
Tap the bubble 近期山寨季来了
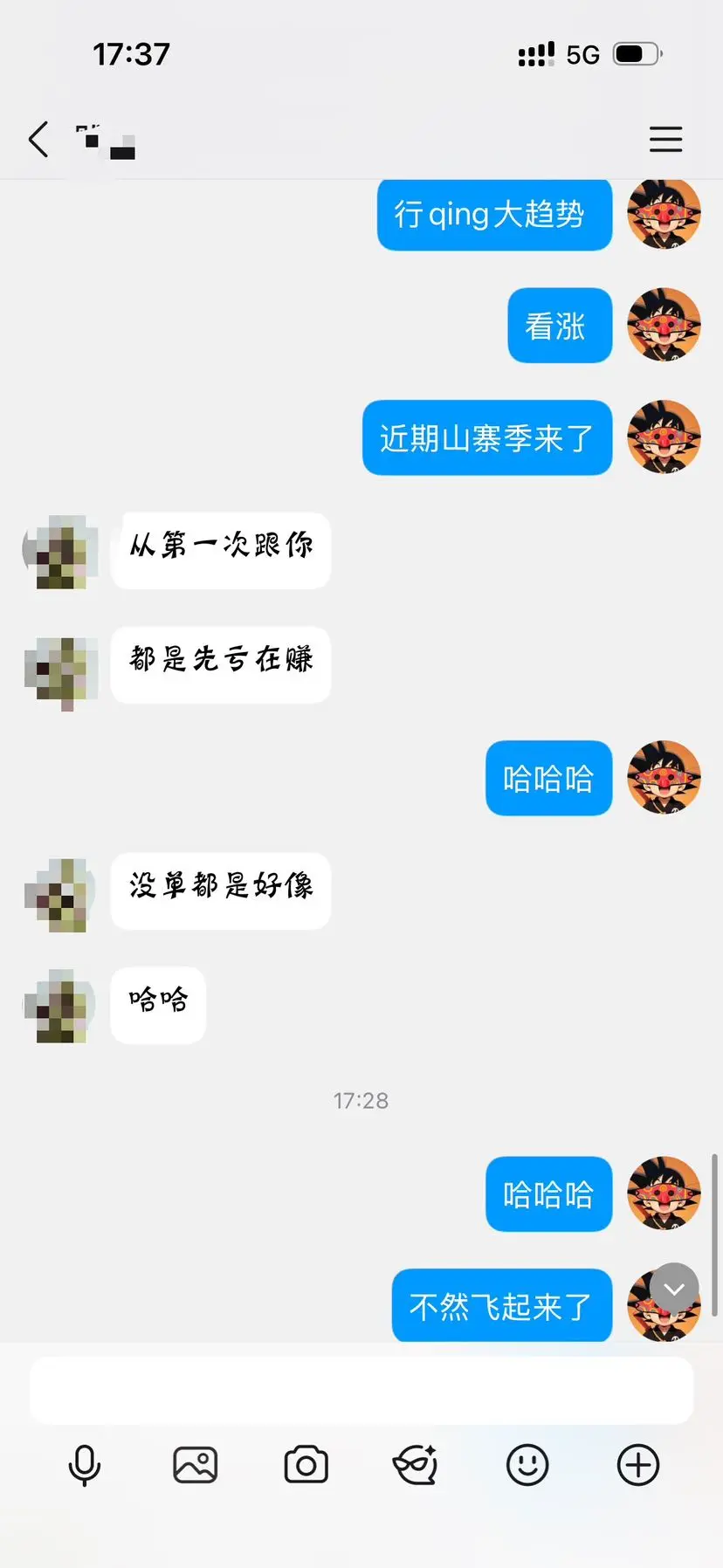[x=487, y=437]
